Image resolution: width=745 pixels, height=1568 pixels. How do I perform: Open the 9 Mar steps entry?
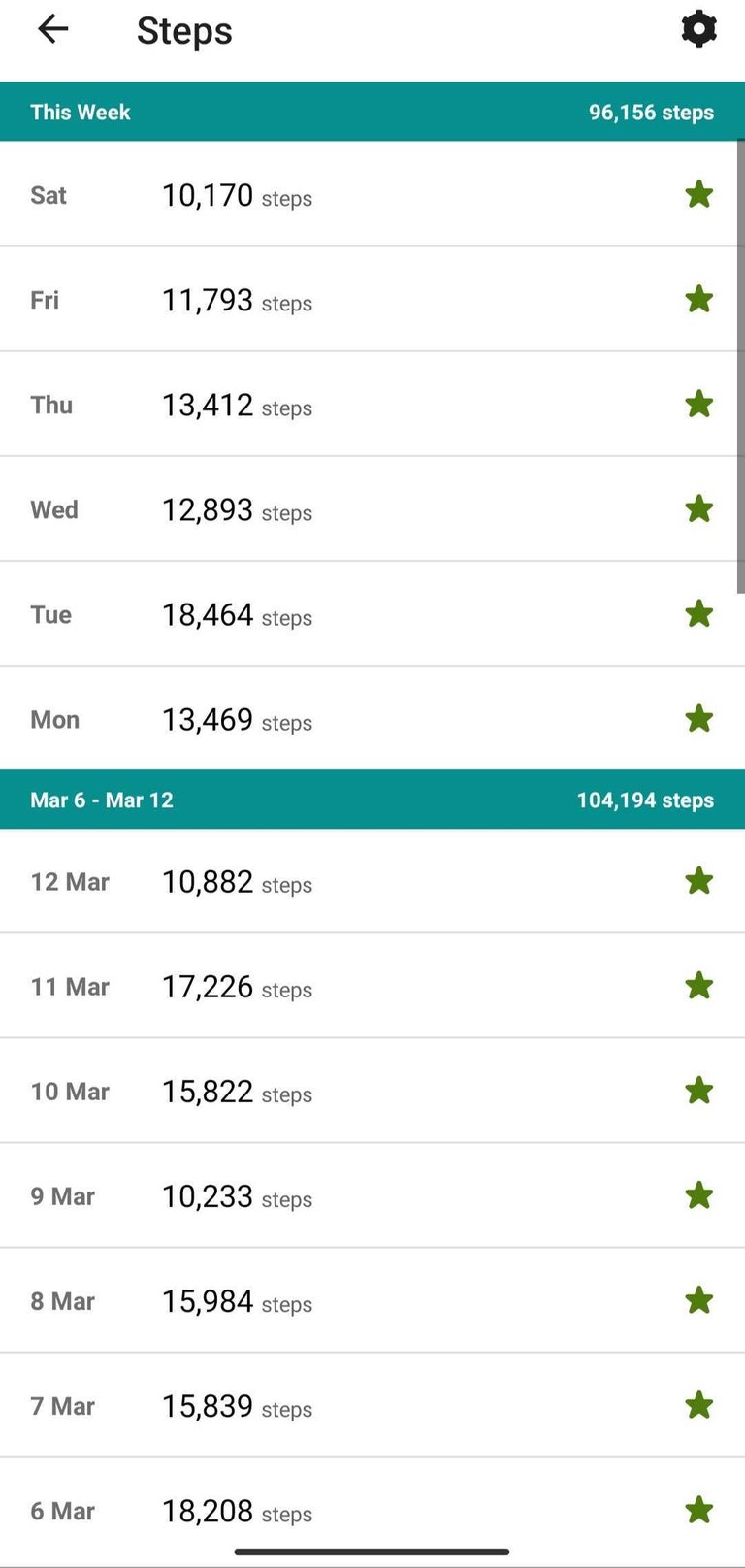click(372, 1195)
